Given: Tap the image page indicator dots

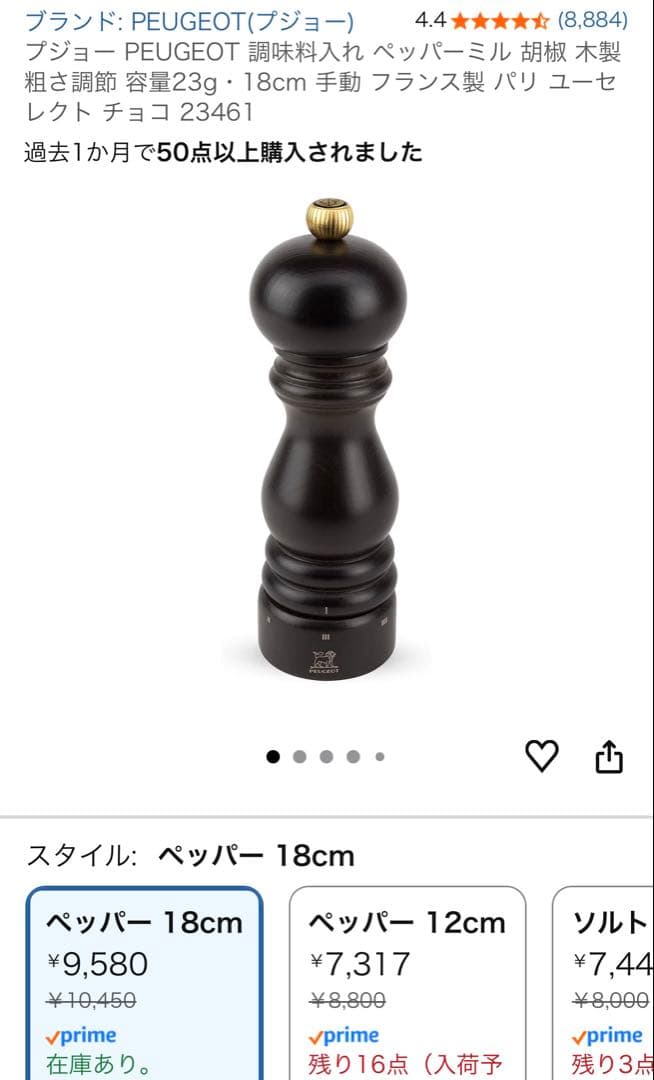Looking at the screenshot, I should 326,757.
